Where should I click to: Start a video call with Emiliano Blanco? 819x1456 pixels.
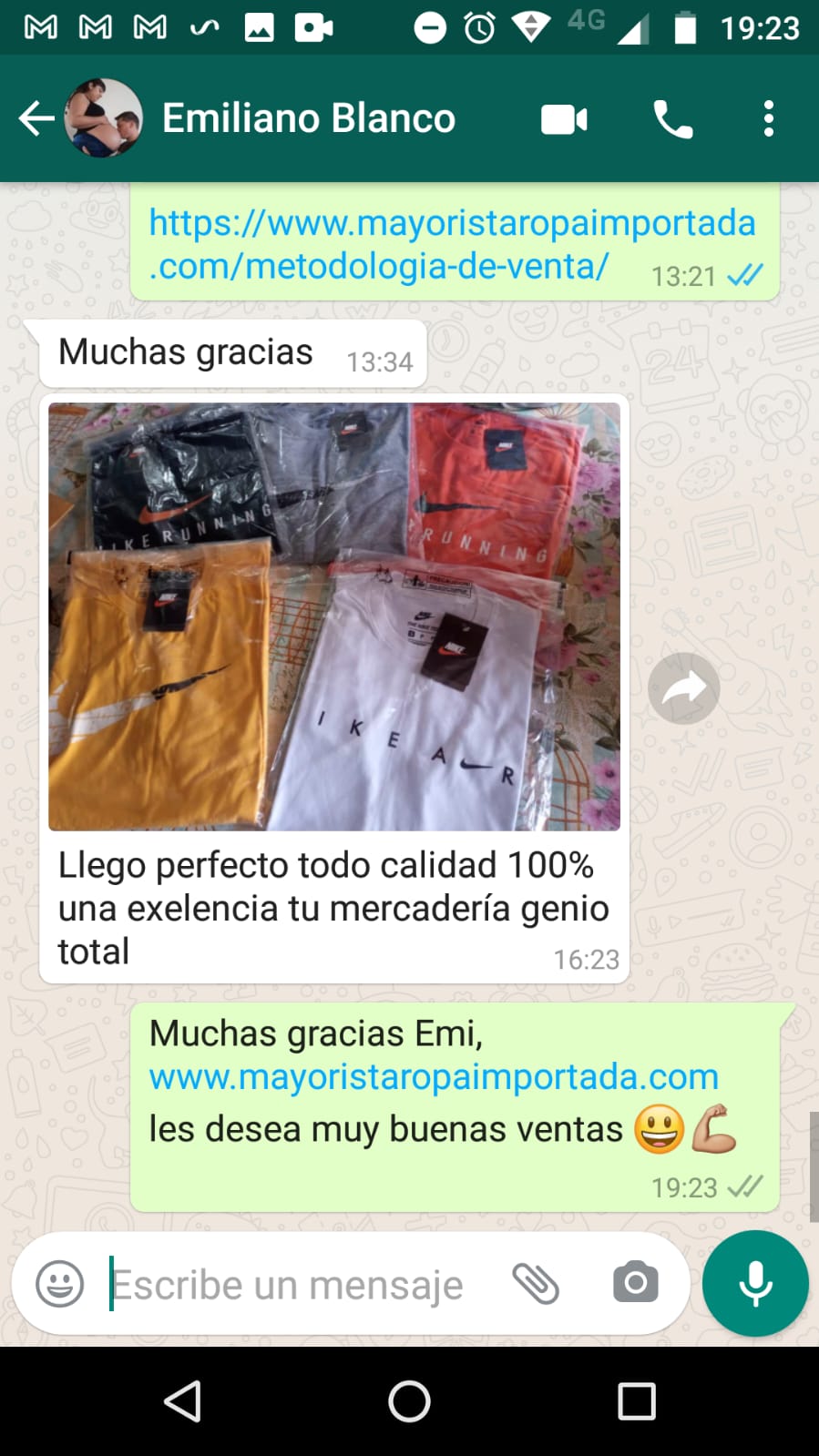click(564, 119)
